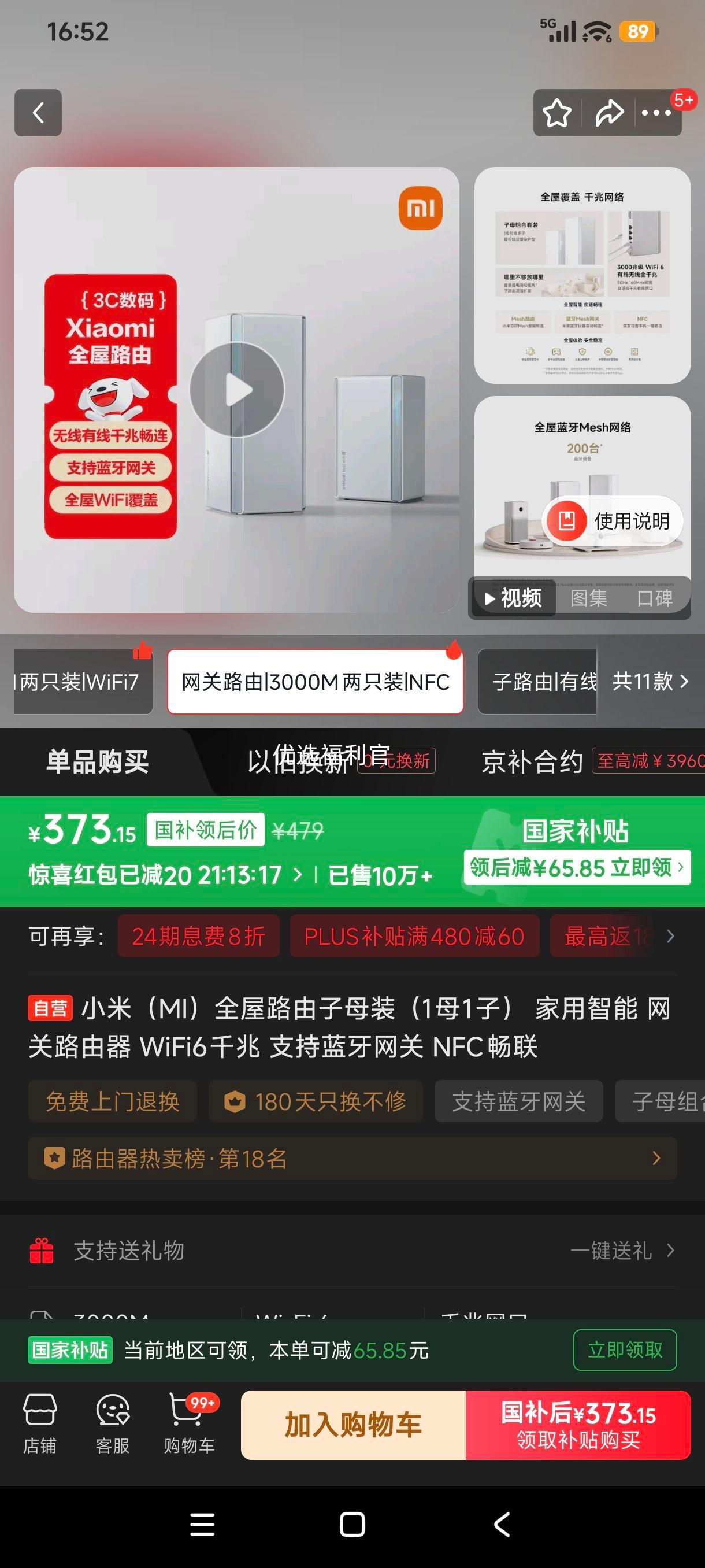Switch to the 图集 gallery tab
This screenshot has width=705, height=1568.
pos(590,599)
